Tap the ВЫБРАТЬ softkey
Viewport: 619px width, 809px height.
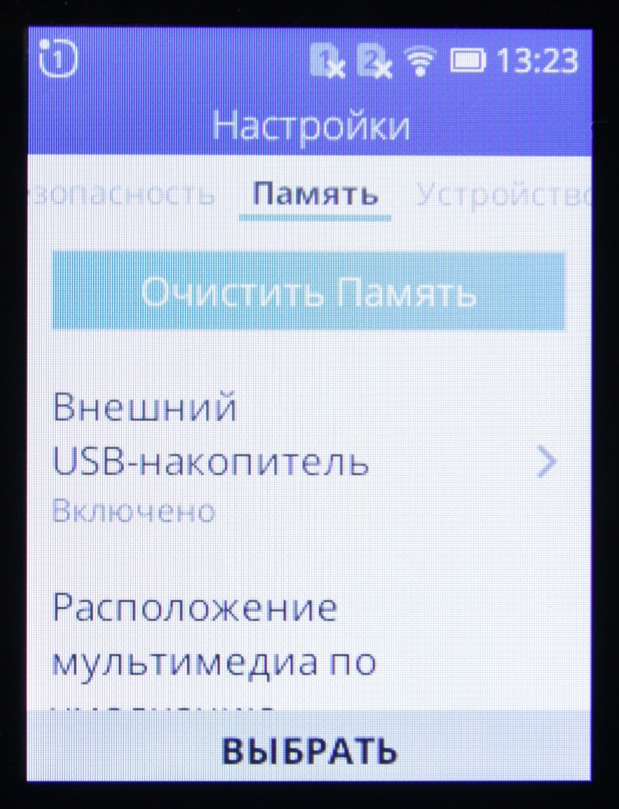[309, 751]
